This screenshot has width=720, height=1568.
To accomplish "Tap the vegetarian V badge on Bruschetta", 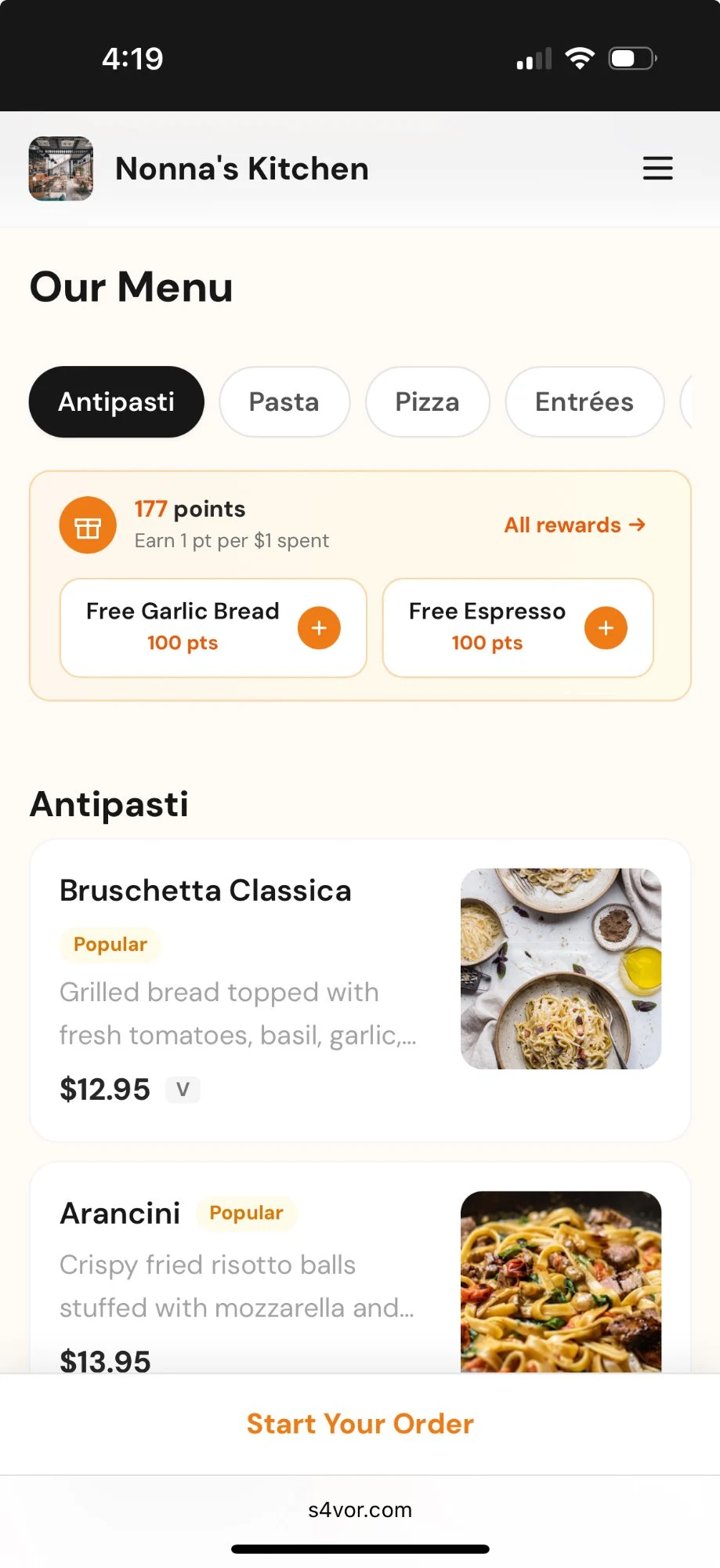I will pyautogui.click(x=182, y=1089).
